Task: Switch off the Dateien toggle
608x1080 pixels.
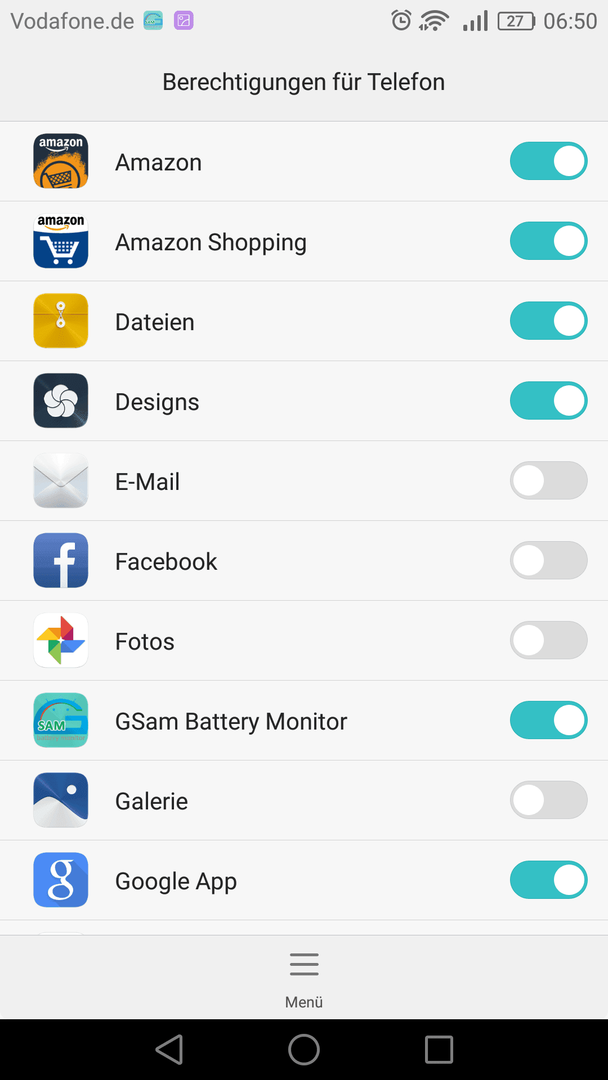Action: tap(548, 321)
